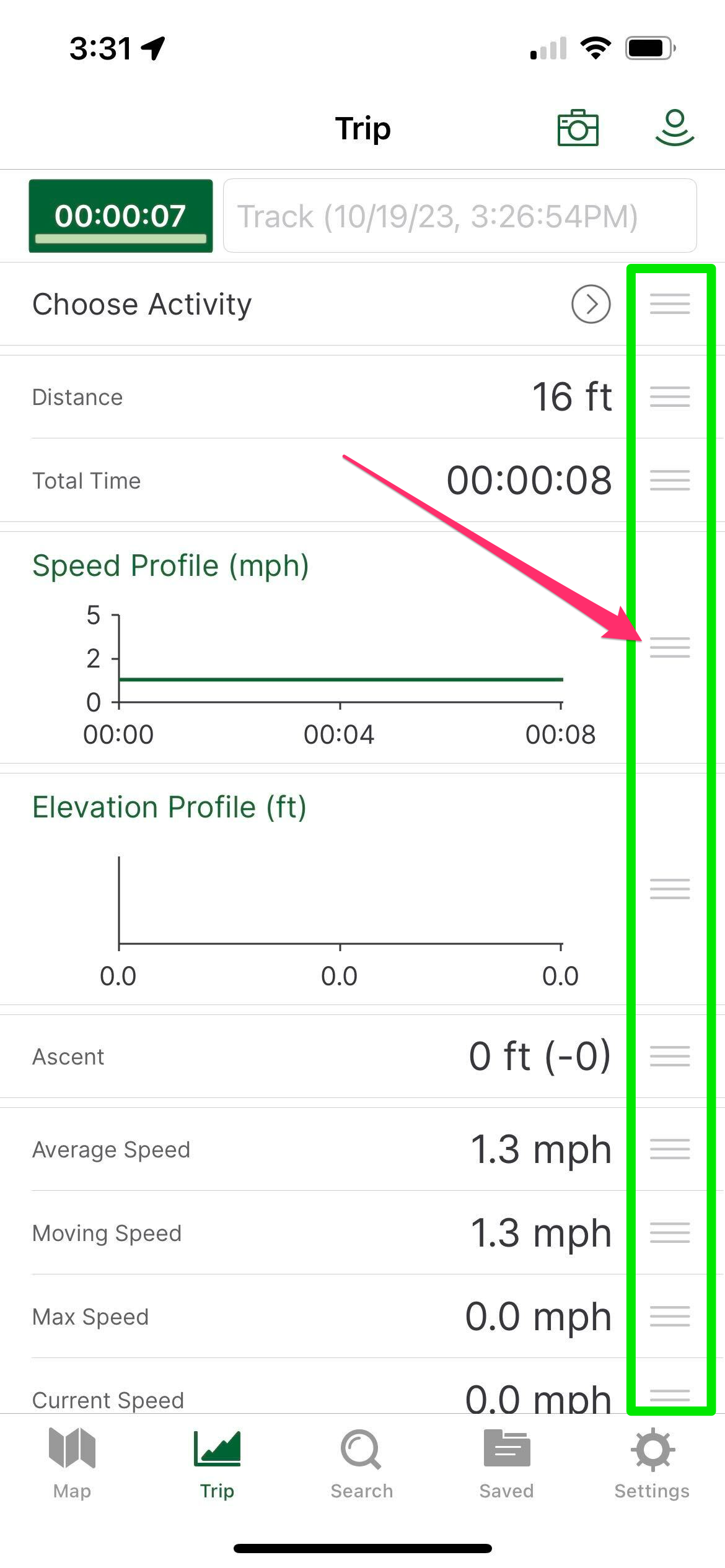
Task: Tap the reorder handle beside Average Speed
Action: coord(670,1149)
